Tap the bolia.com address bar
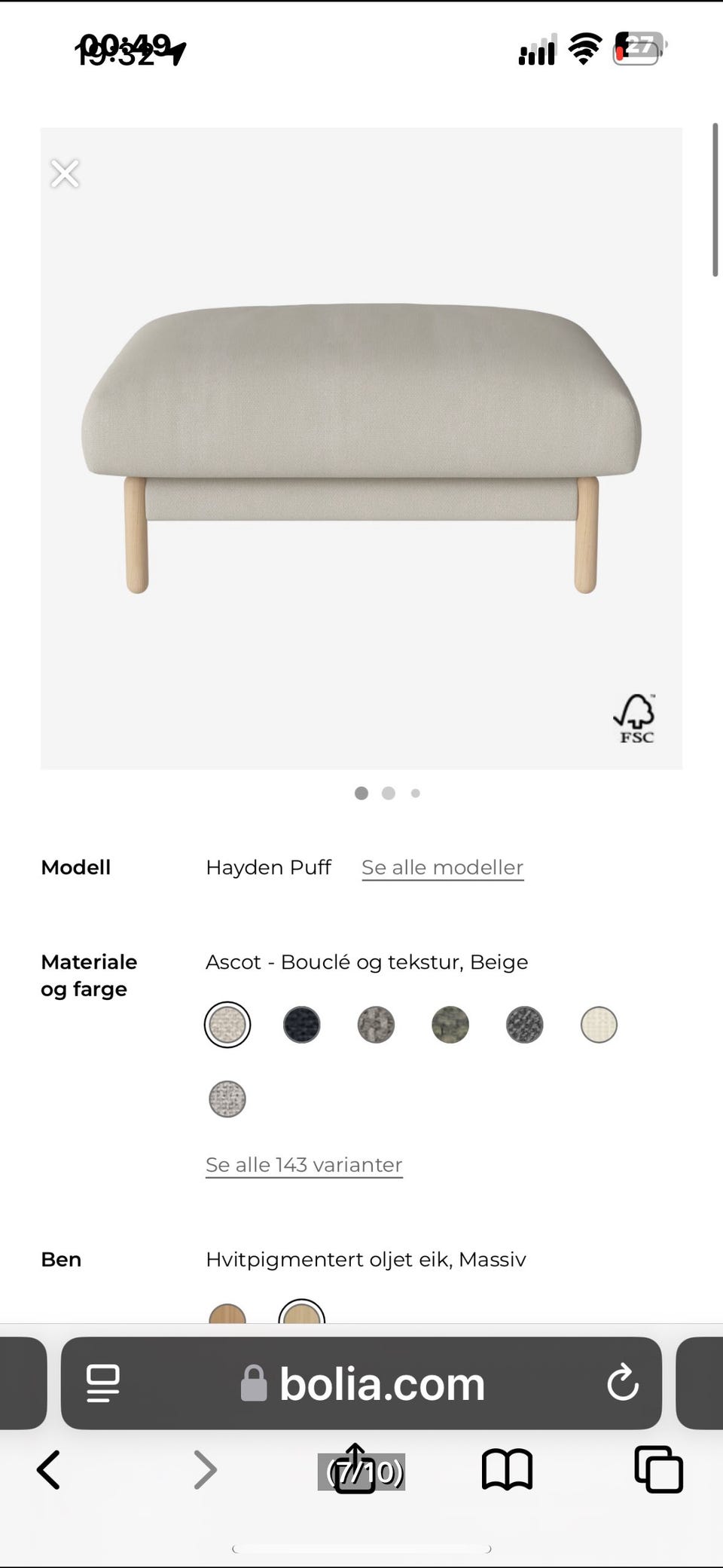 coord(380,1383)
